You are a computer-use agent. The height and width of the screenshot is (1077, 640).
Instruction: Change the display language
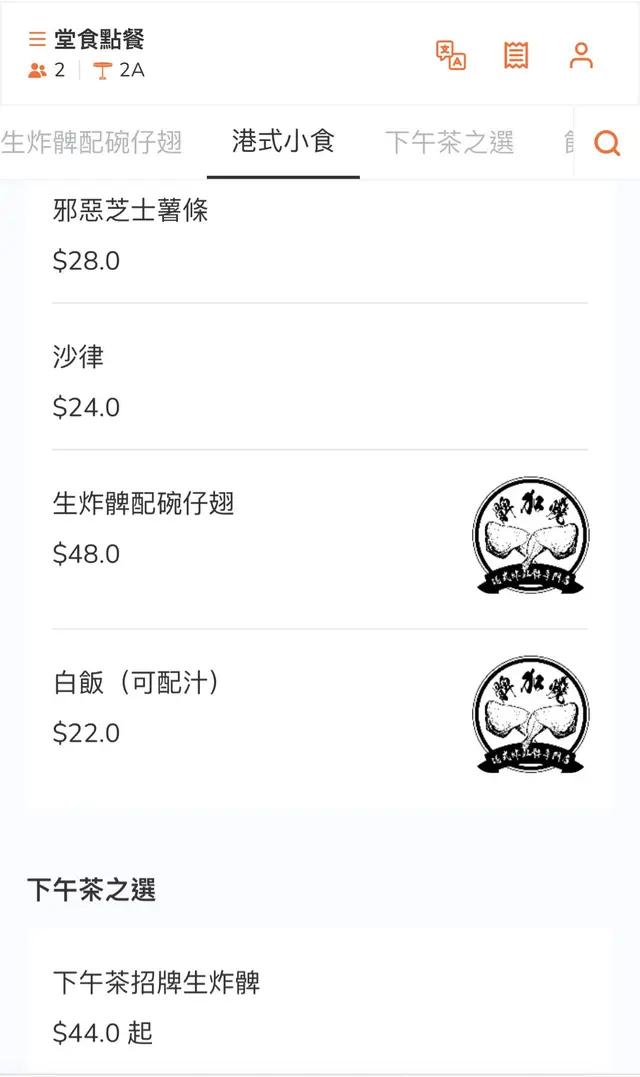(x=451, y=55)
